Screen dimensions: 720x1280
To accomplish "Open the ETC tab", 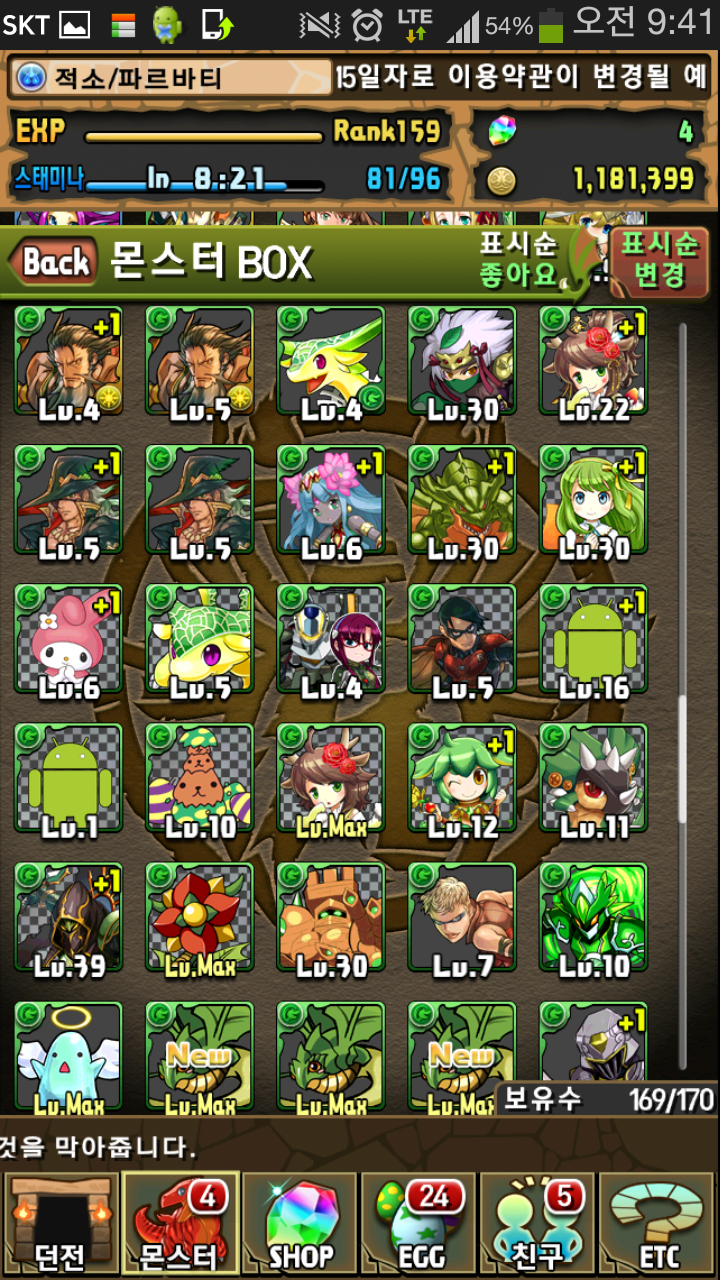I will [658, 1225].
